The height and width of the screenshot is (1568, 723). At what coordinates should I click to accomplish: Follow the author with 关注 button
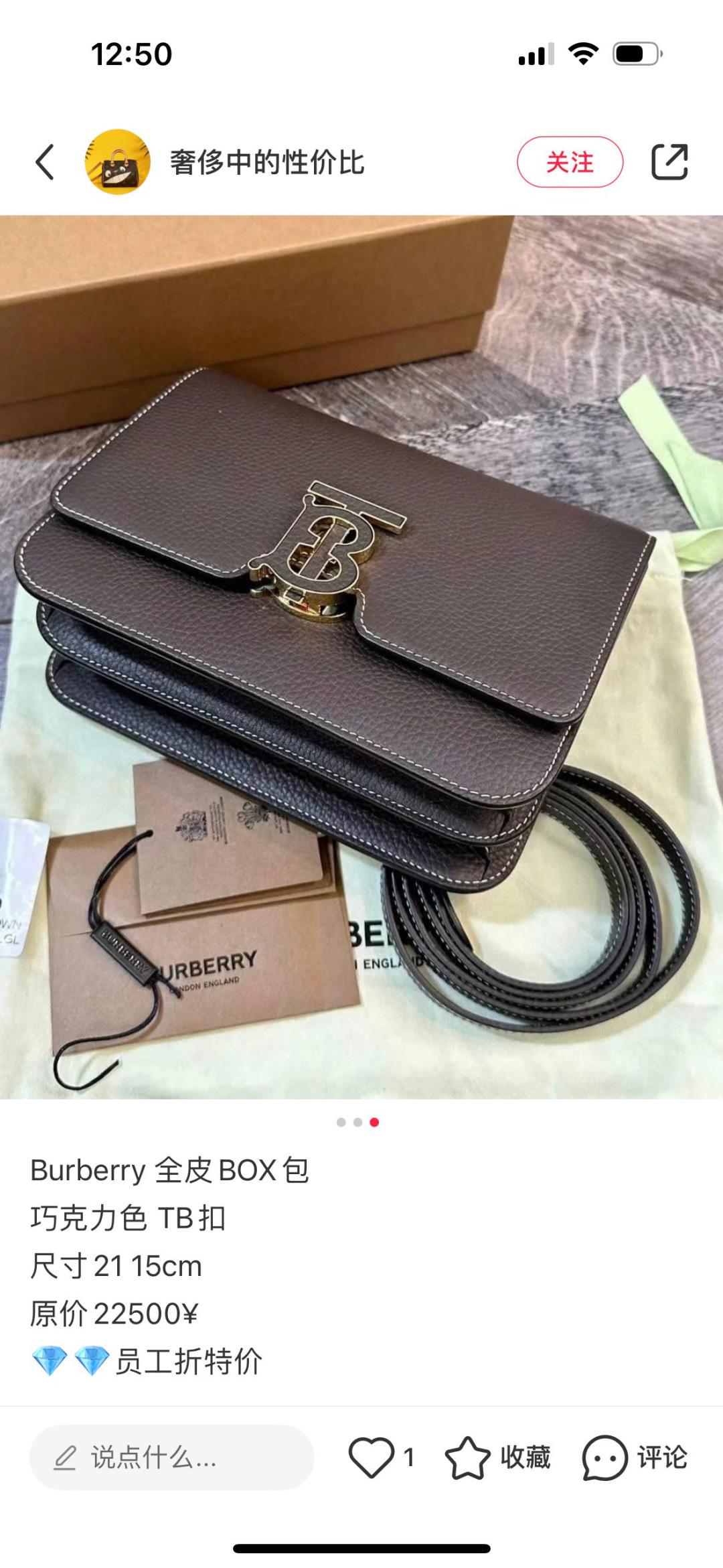click(570, 162)
